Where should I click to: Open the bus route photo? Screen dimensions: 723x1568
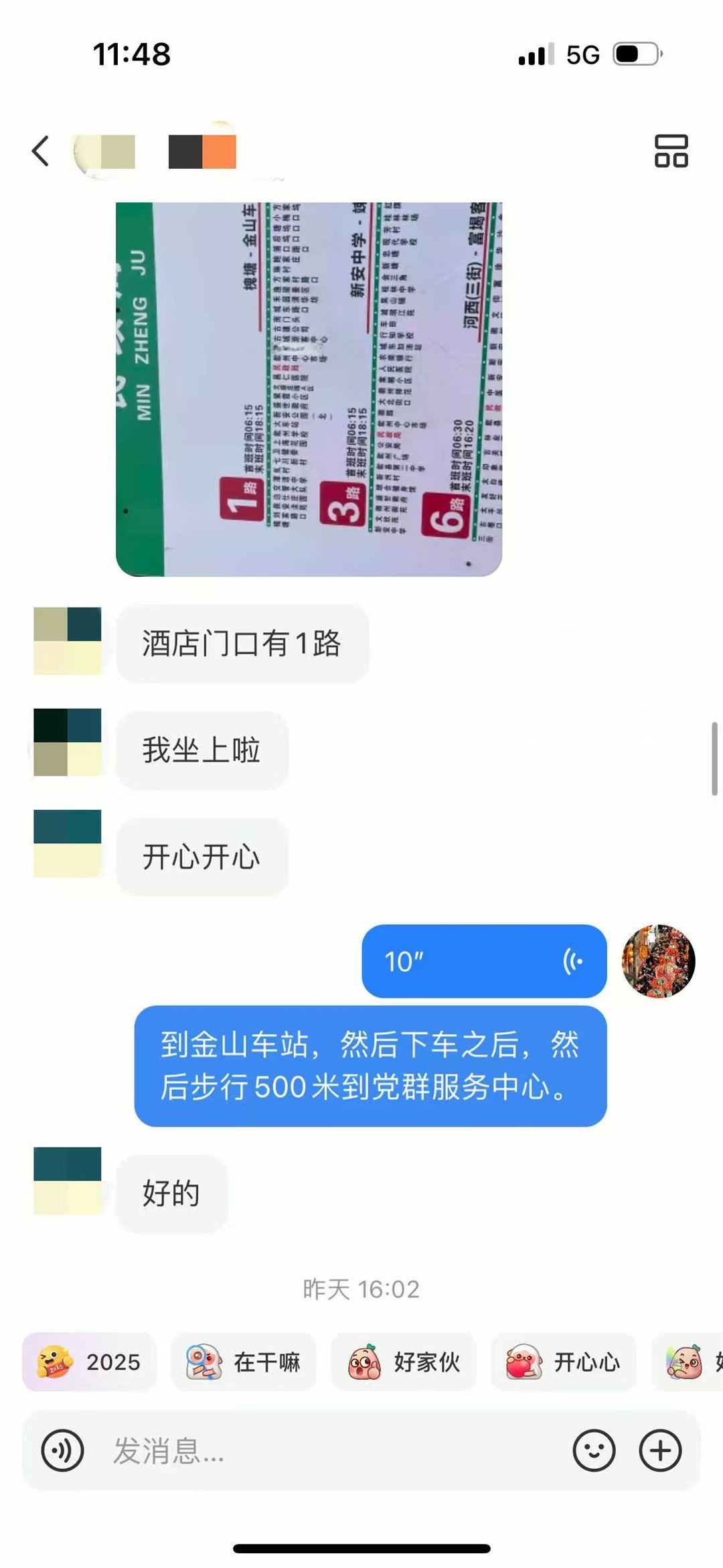tap(309, 388)
